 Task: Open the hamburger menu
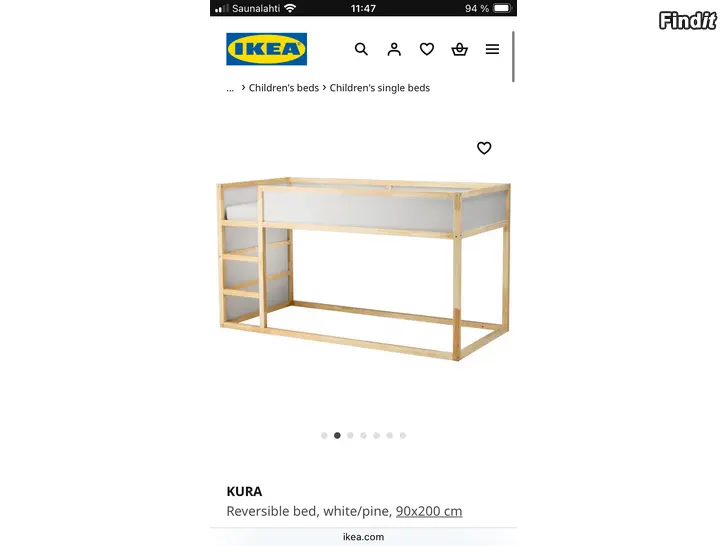pyautogui.click(x=493, y=49)
